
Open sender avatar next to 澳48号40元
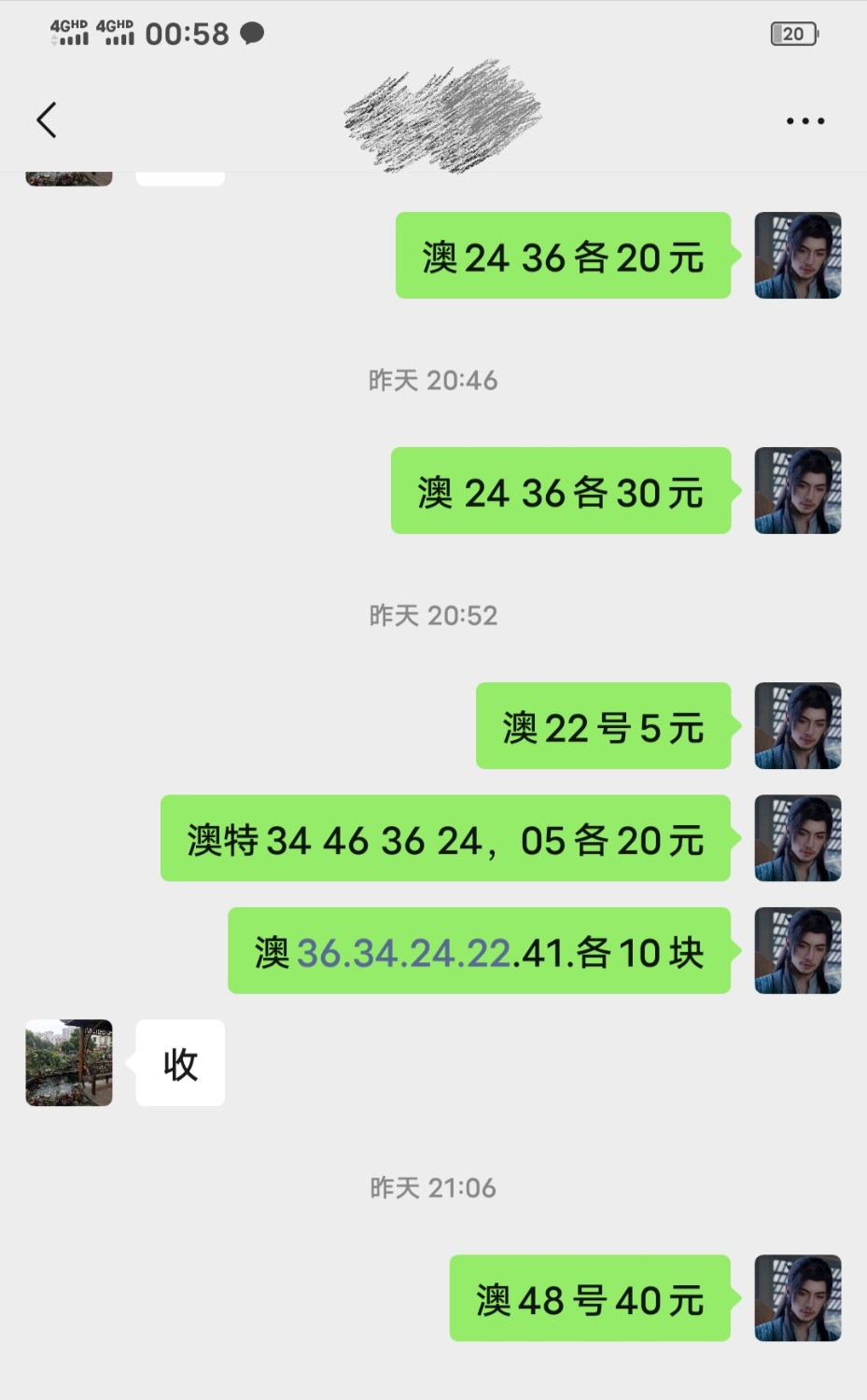point(797,1298)
